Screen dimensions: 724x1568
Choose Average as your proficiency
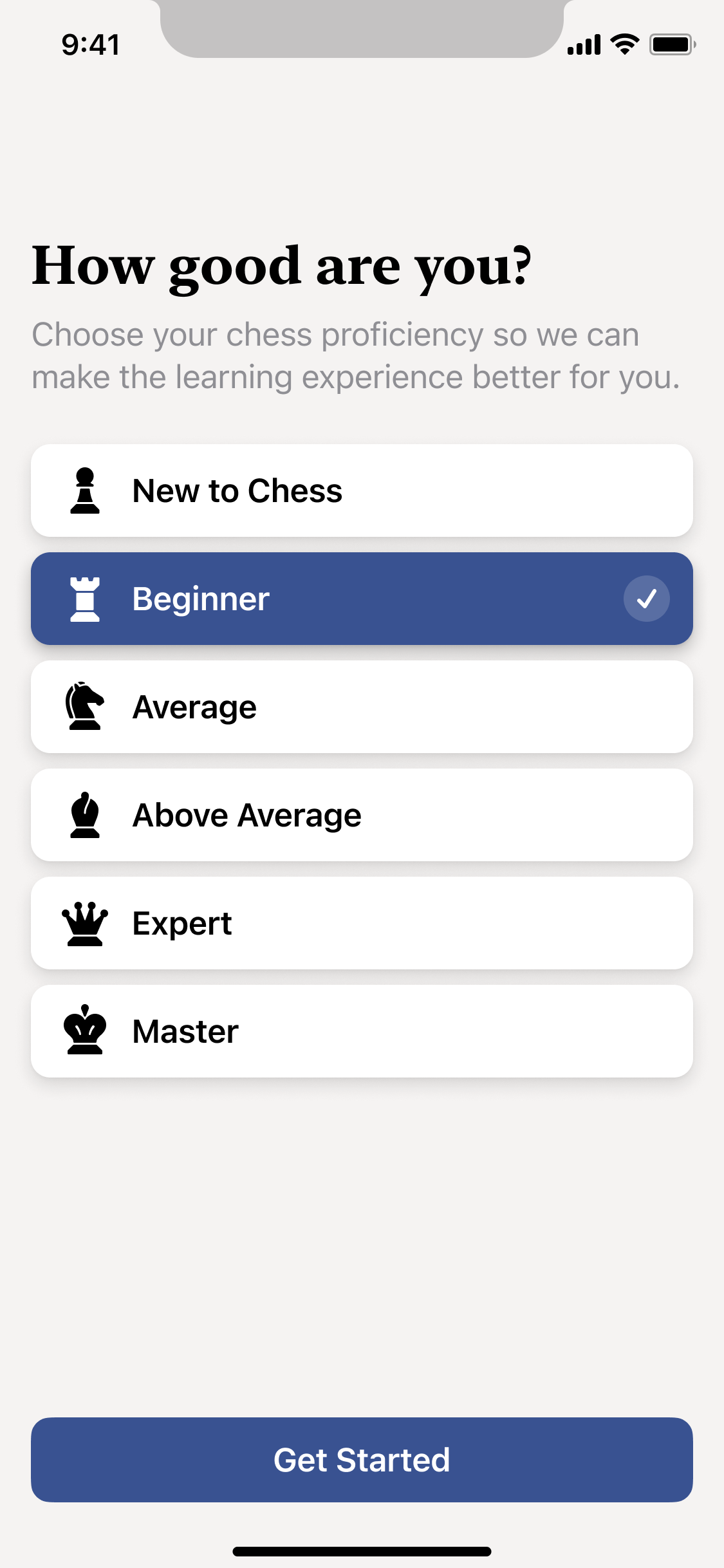pyautogui.click(x=362, y=707)
